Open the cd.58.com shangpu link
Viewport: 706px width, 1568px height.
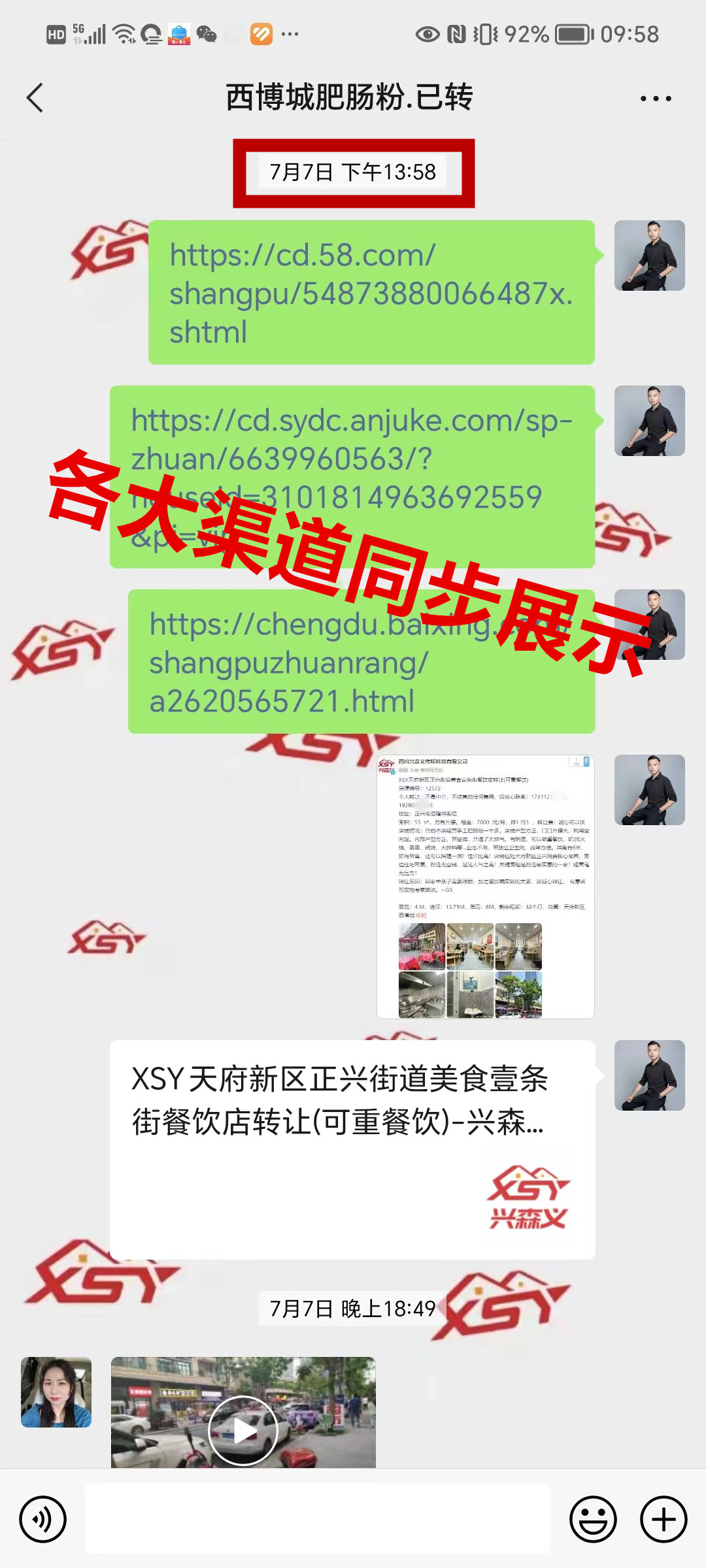tap(371, 293)
